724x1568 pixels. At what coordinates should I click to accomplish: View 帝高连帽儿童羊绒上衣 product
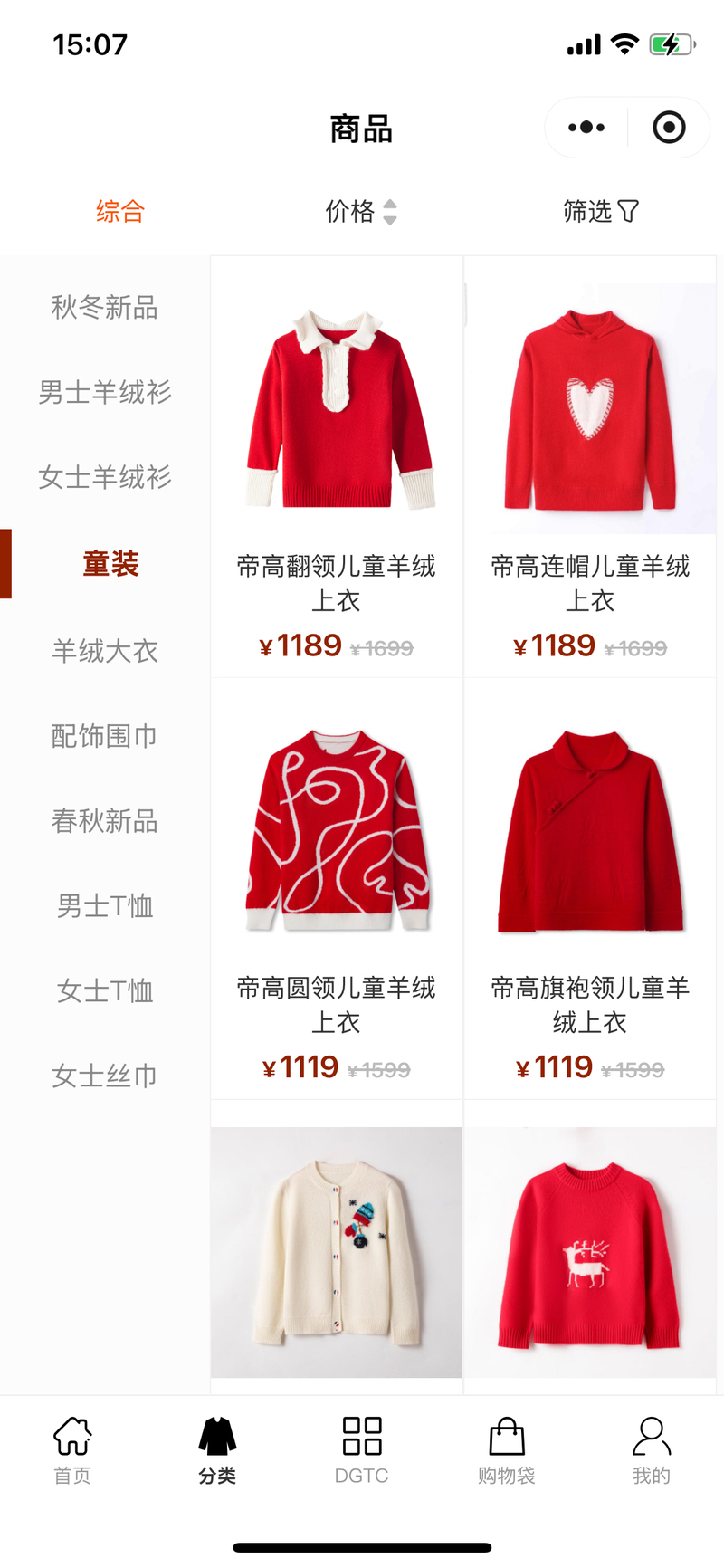point(590,467)
